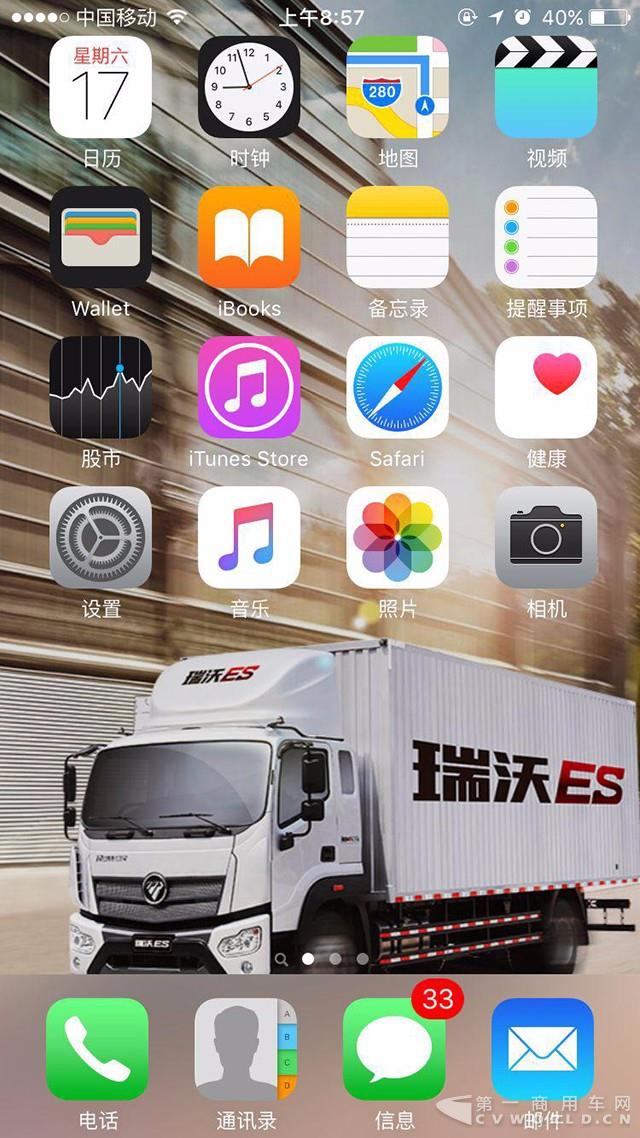
Task: Open the 电话 phone app in the dock
Action: point(97,1048)
